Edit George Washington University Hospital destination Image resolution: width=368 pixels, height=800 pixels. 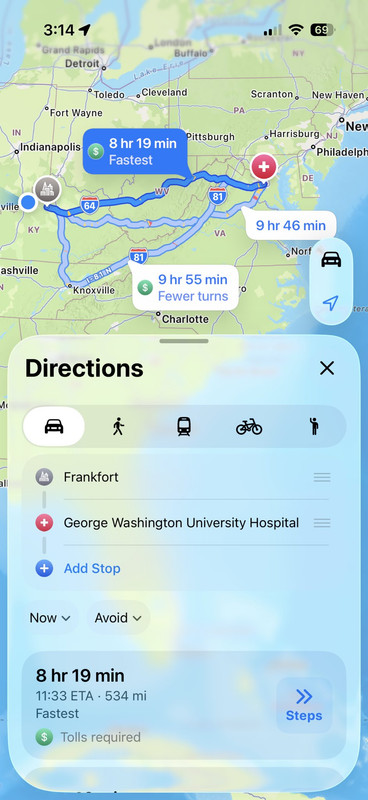(x=183, y=523)
